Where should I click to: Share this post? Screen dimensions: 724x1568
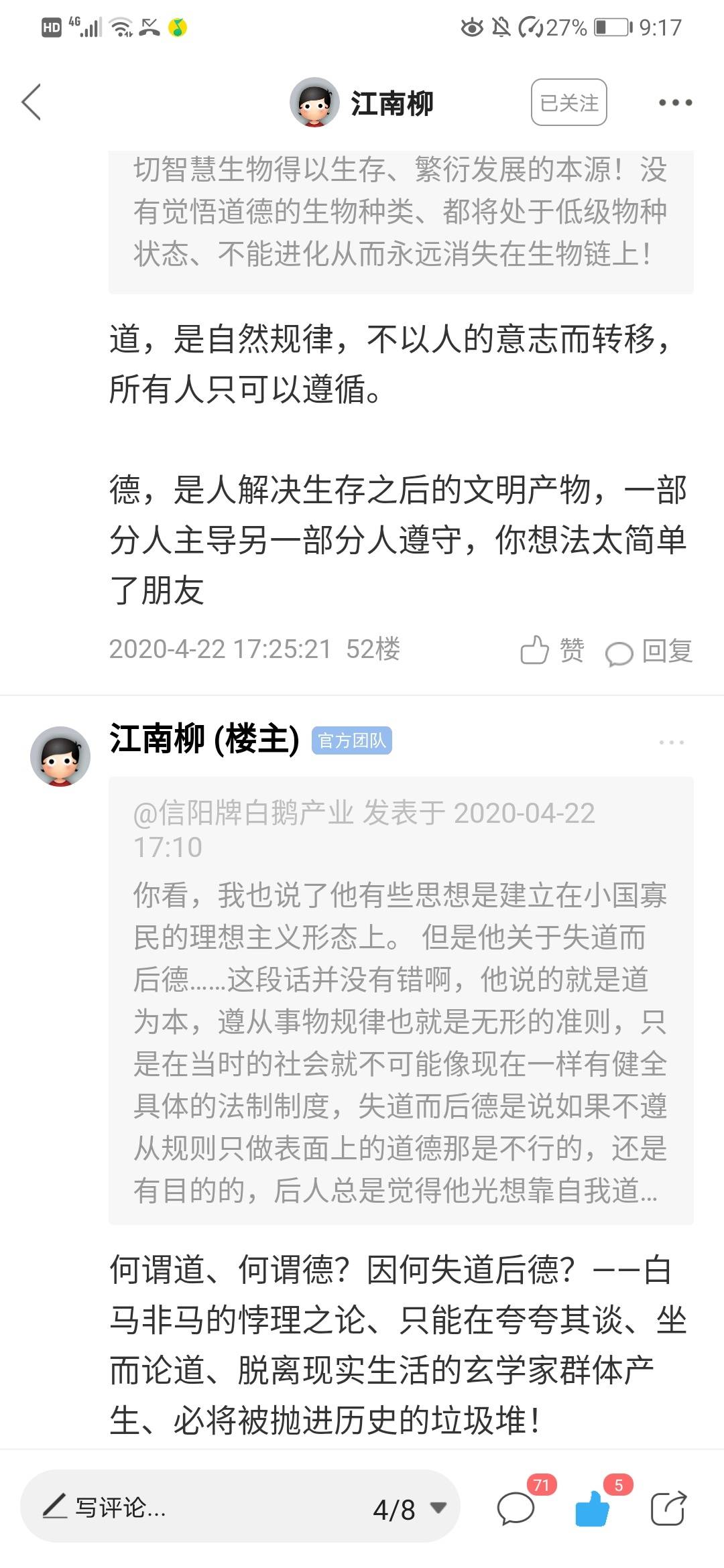click(668, 1509)
